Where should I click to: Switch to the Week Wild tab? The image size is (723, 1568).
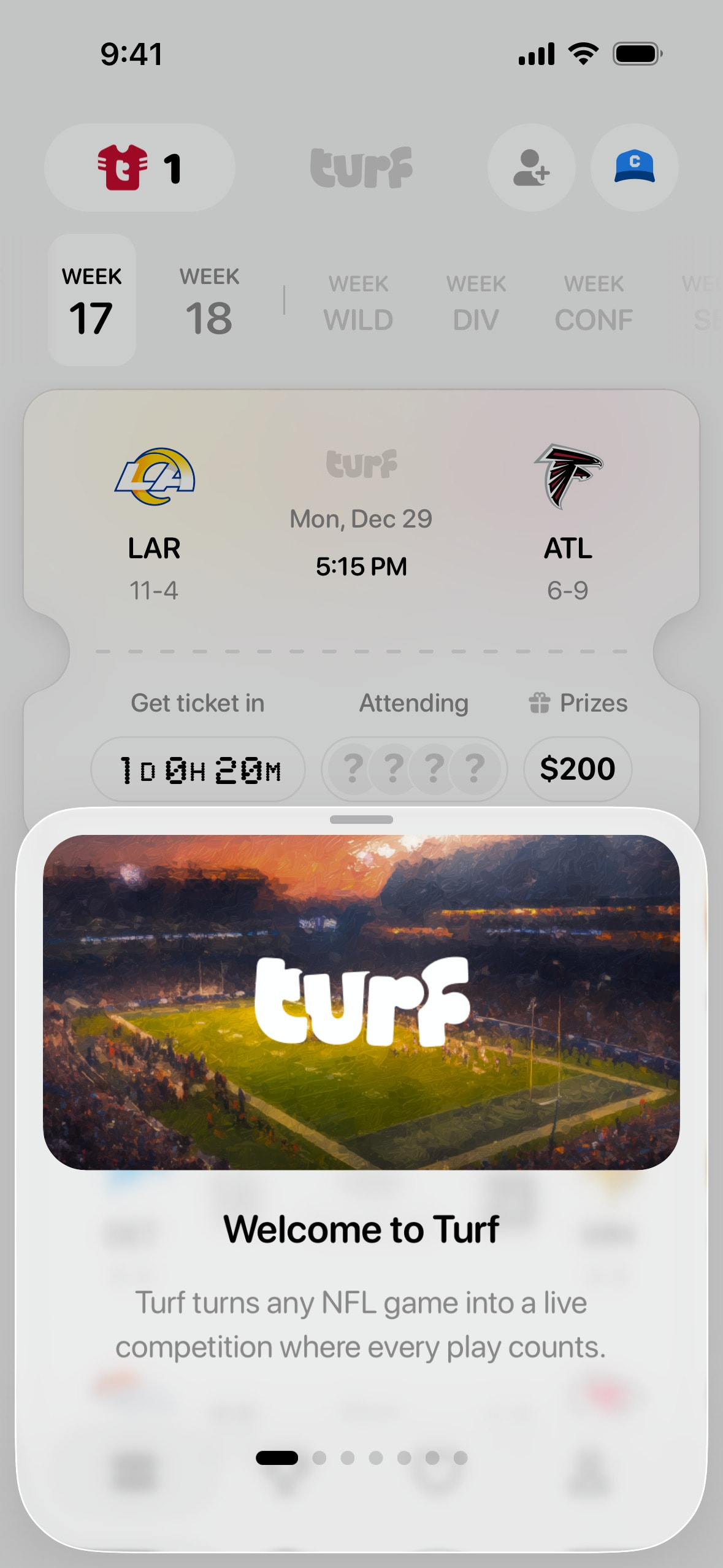[358, 303]
